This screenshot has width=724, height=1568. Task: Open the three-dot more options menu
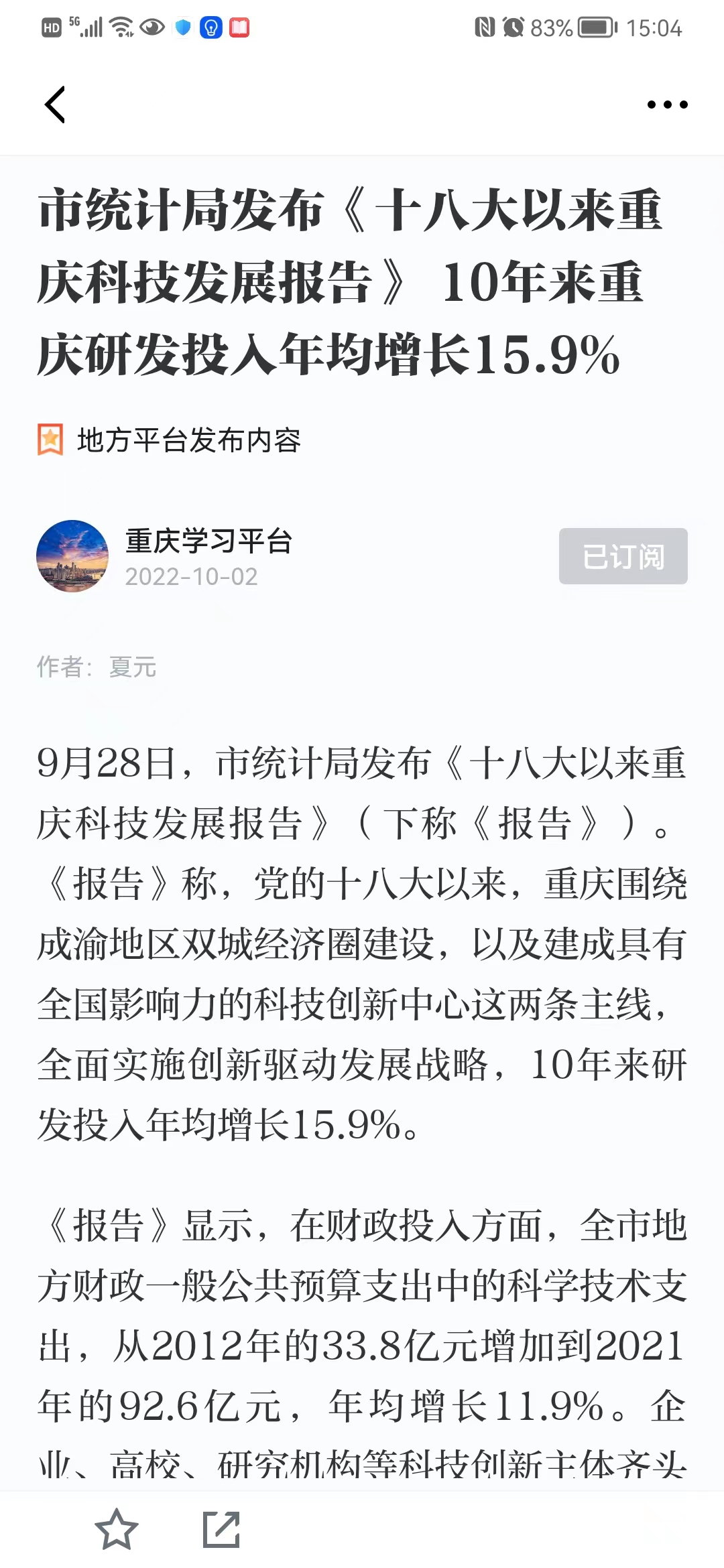point(667,104)
